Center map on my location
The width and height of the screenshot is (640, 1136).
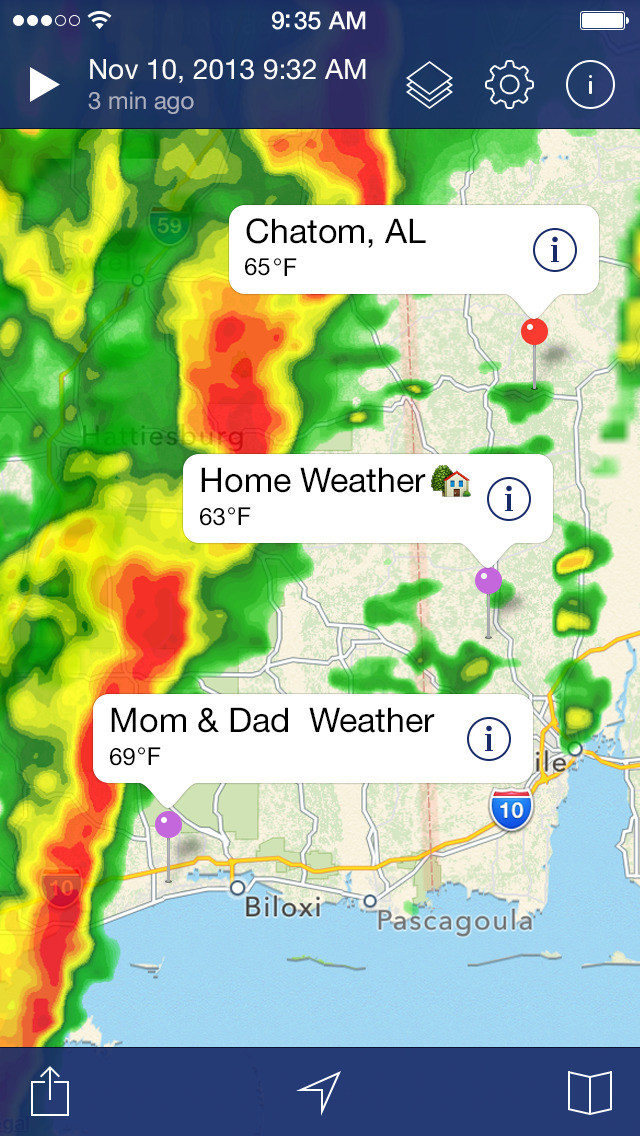pyautogui.click(x=318, y=1092)
